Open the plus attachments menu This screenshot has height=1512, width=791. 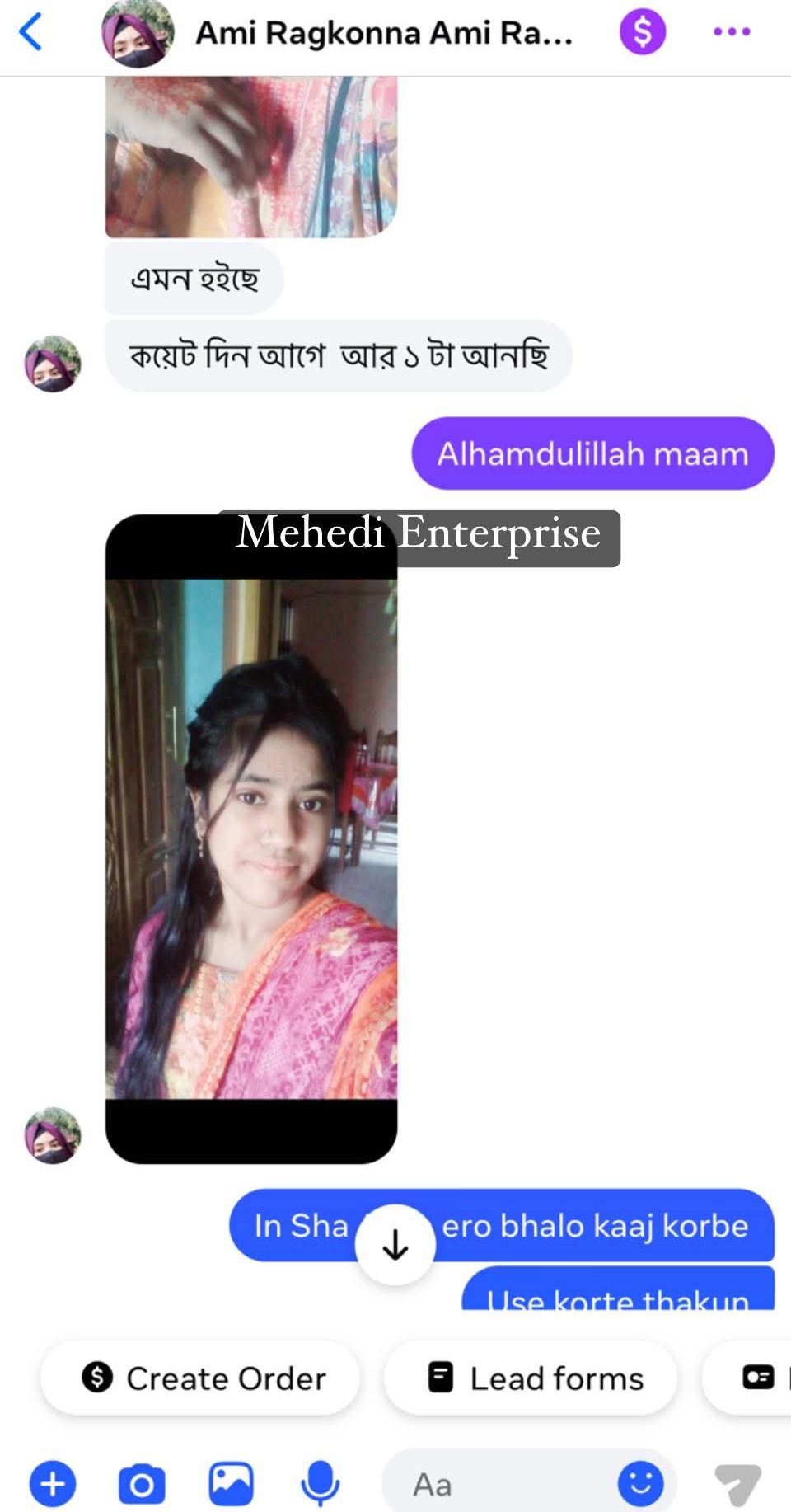click(x=53, y=1484)
